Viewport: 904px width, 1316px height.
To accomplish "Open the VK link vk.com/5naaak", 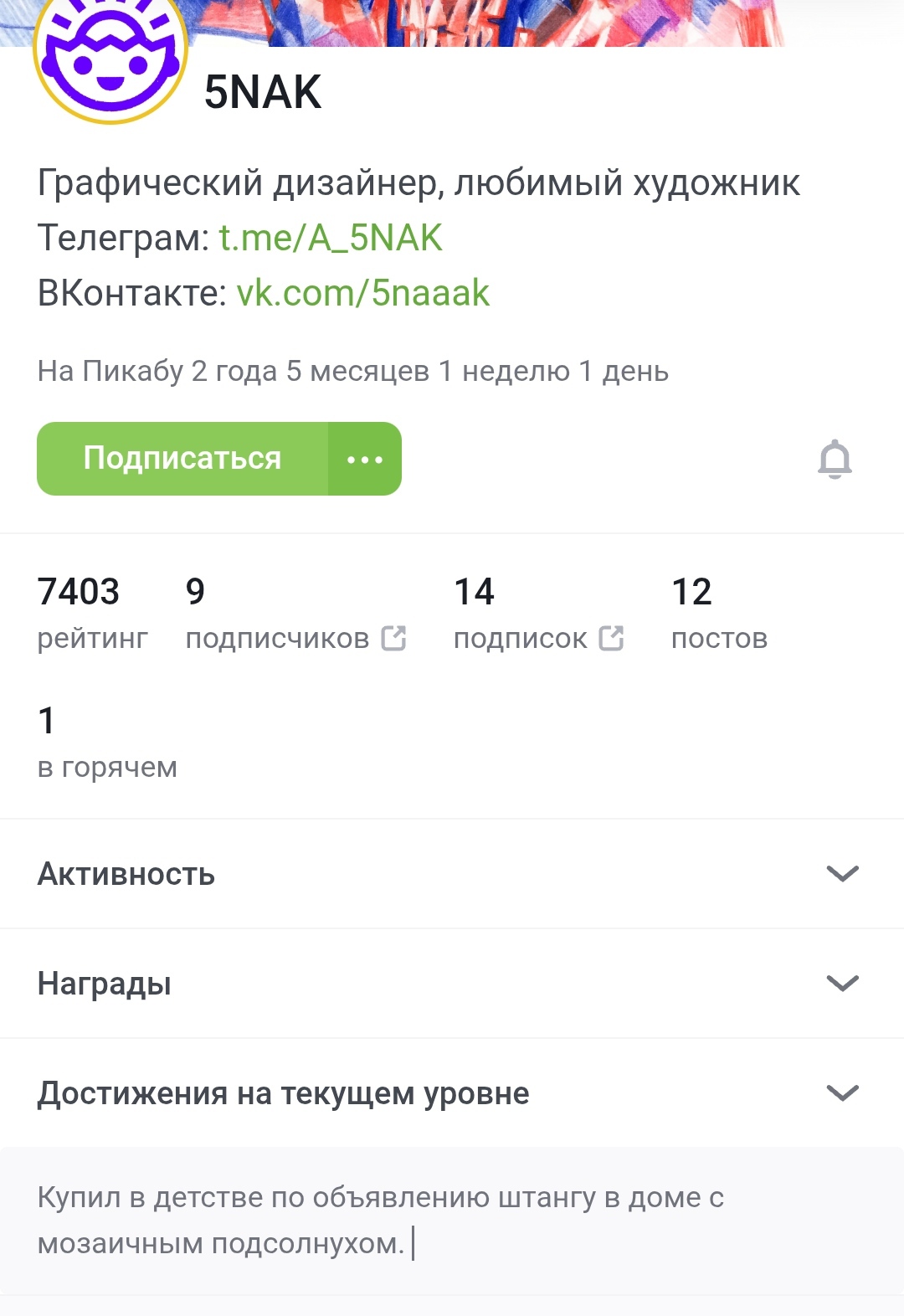I will [x=362, y=293].
